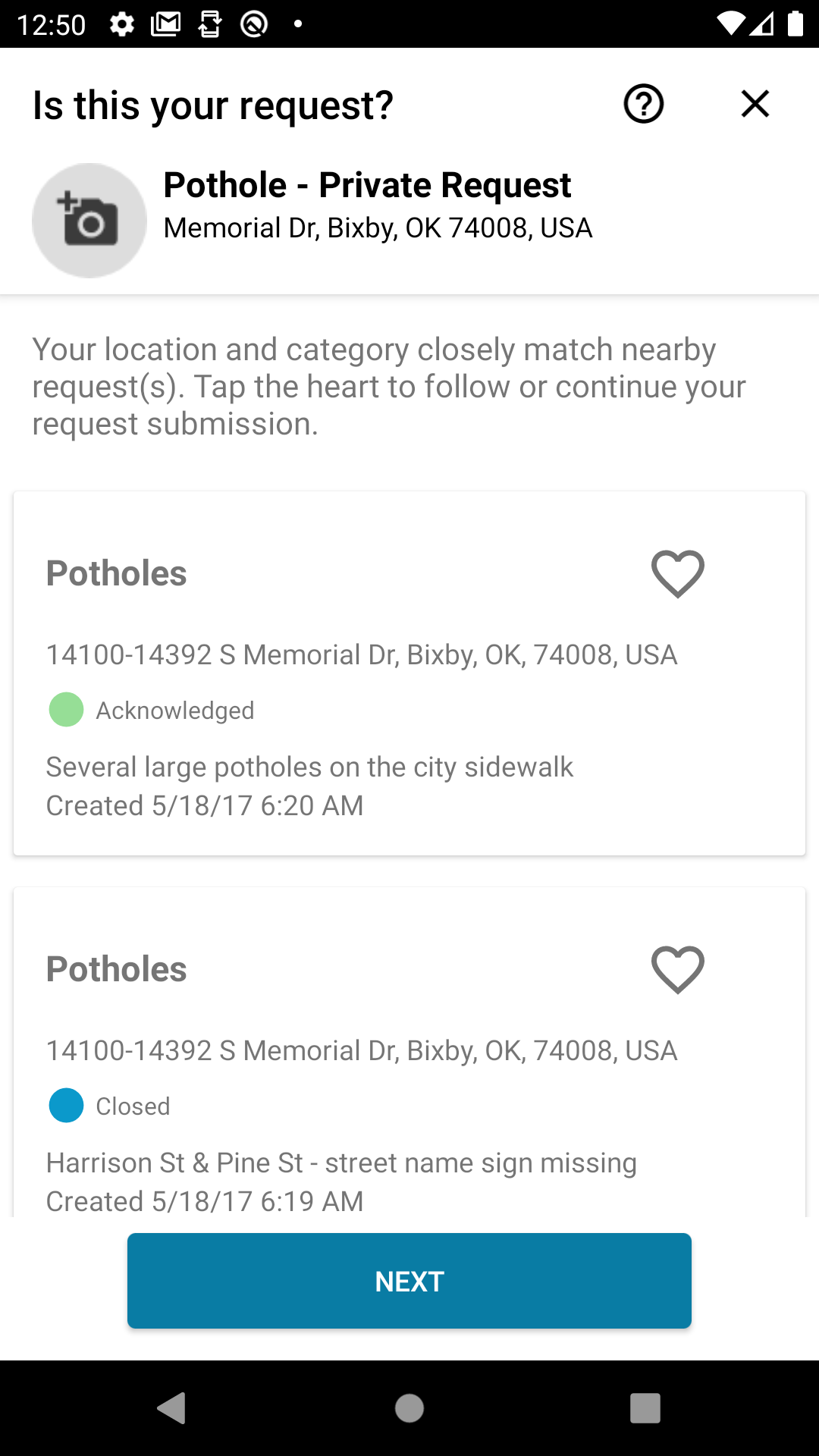Go back using system navigation
The height and width of the screenshot is (1456, 819).
point(172,1408)
